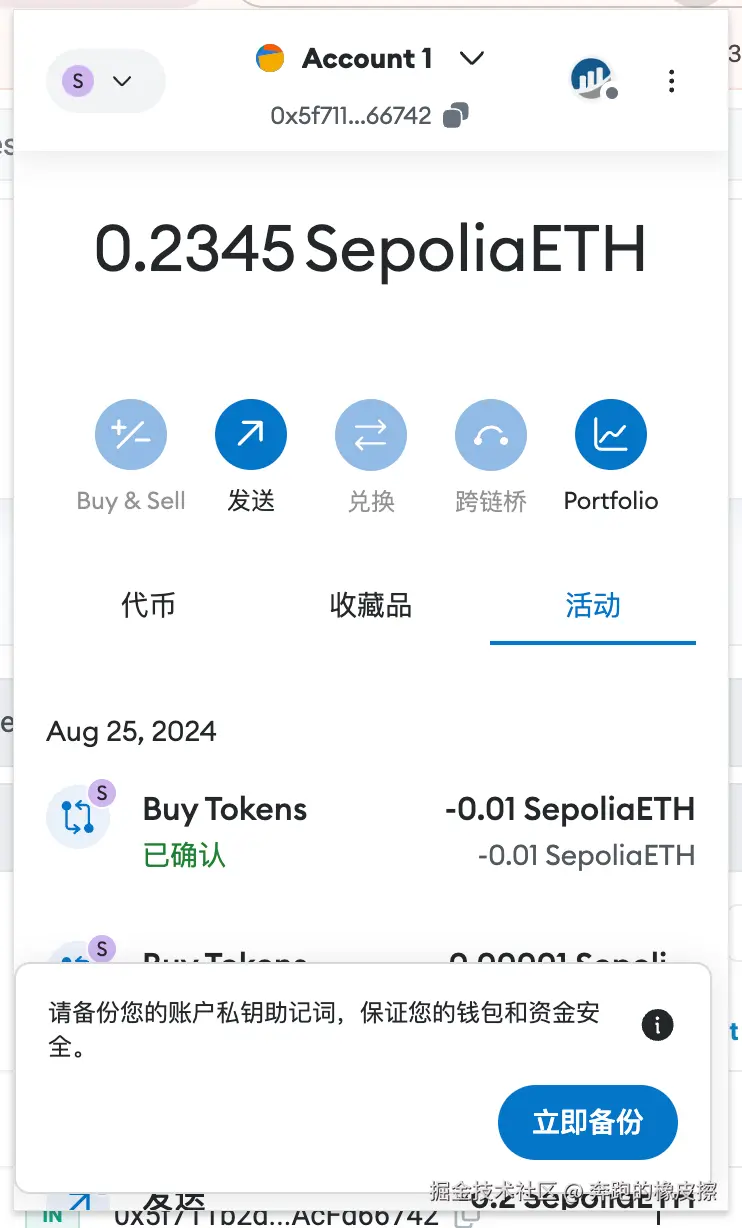The width and height of the screenshot is (742, 1228).
Task: Show info about the backup reminder
Action: point(657,1025)
